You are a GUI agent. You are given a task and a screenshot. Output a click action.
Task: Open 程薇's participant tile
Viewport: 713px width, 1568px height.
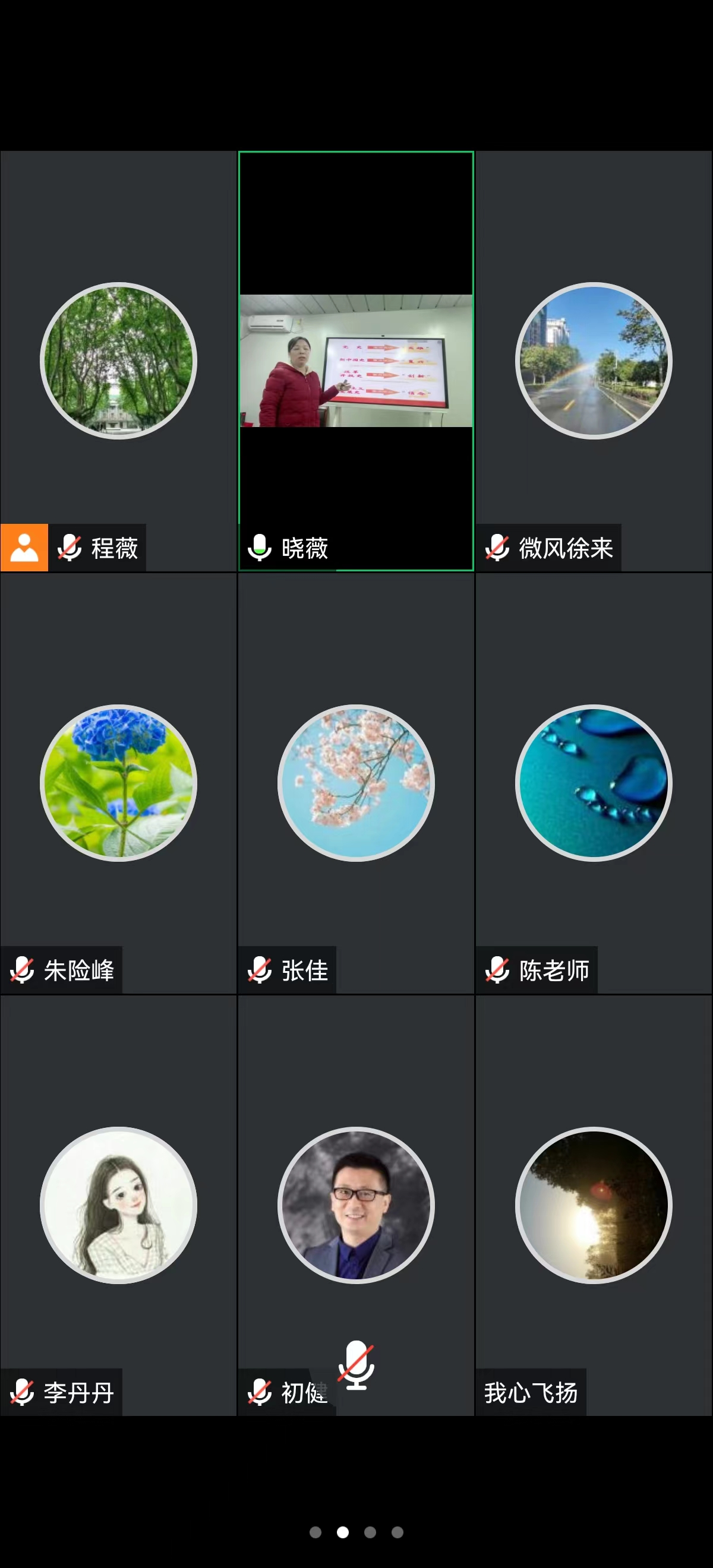(x=118, y=361)
